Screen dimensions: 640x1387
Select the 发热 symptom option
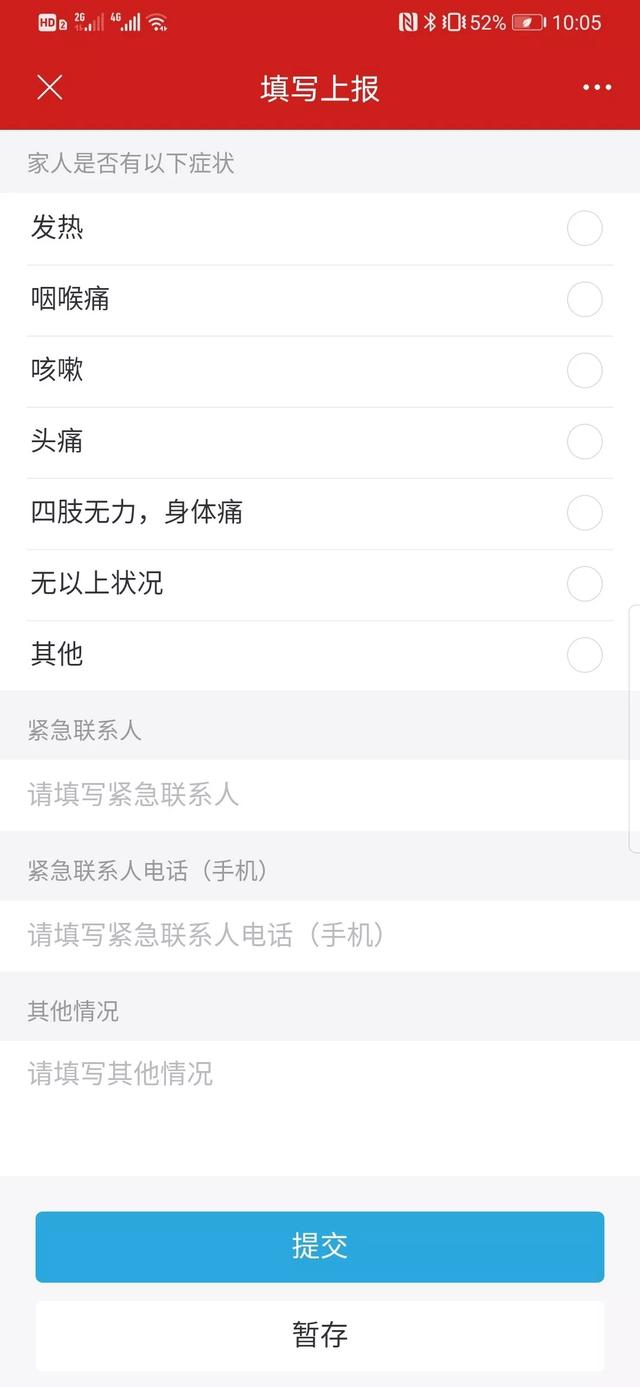tap(320, 229)
